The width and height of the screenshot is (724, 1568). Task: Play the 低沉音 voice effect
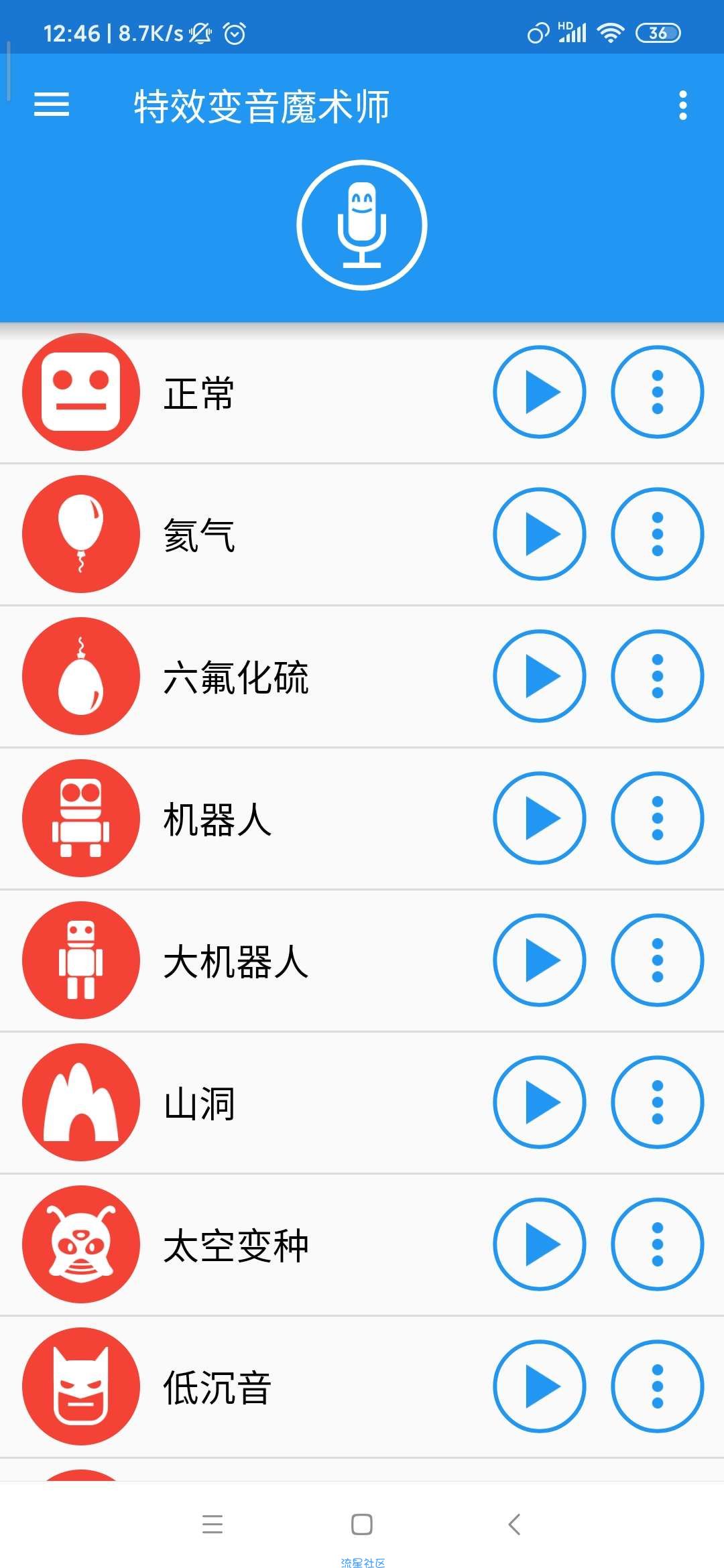pyautogui.click(x=540, y=1386)
